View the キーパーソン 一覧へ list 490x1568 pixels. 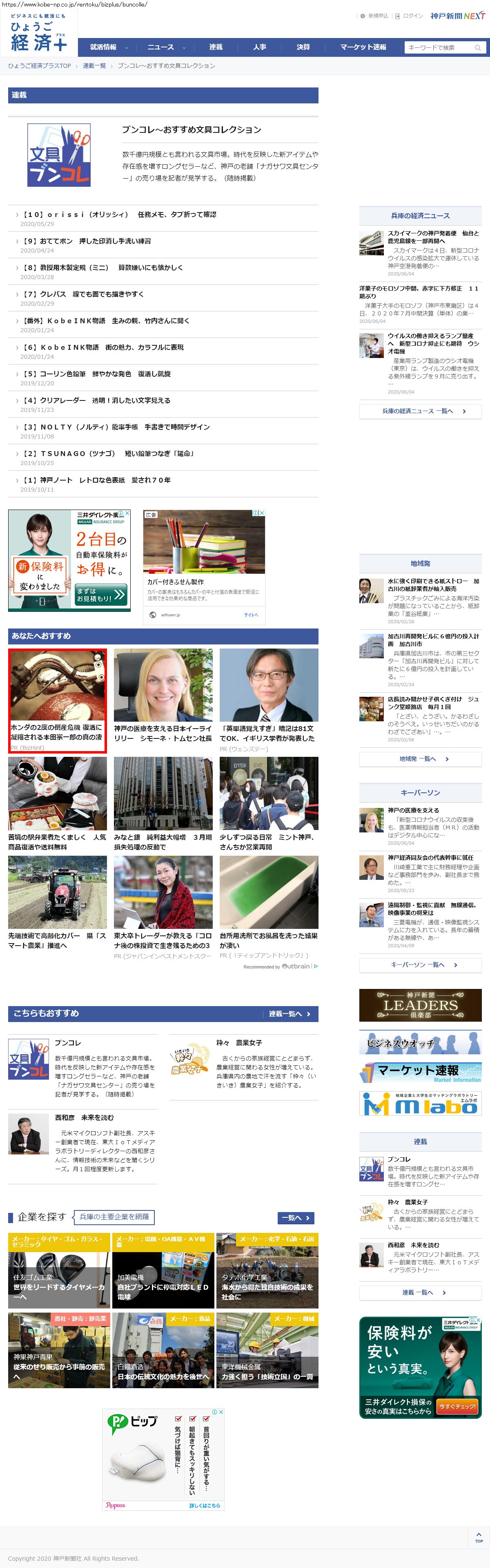tap(420, 965)
